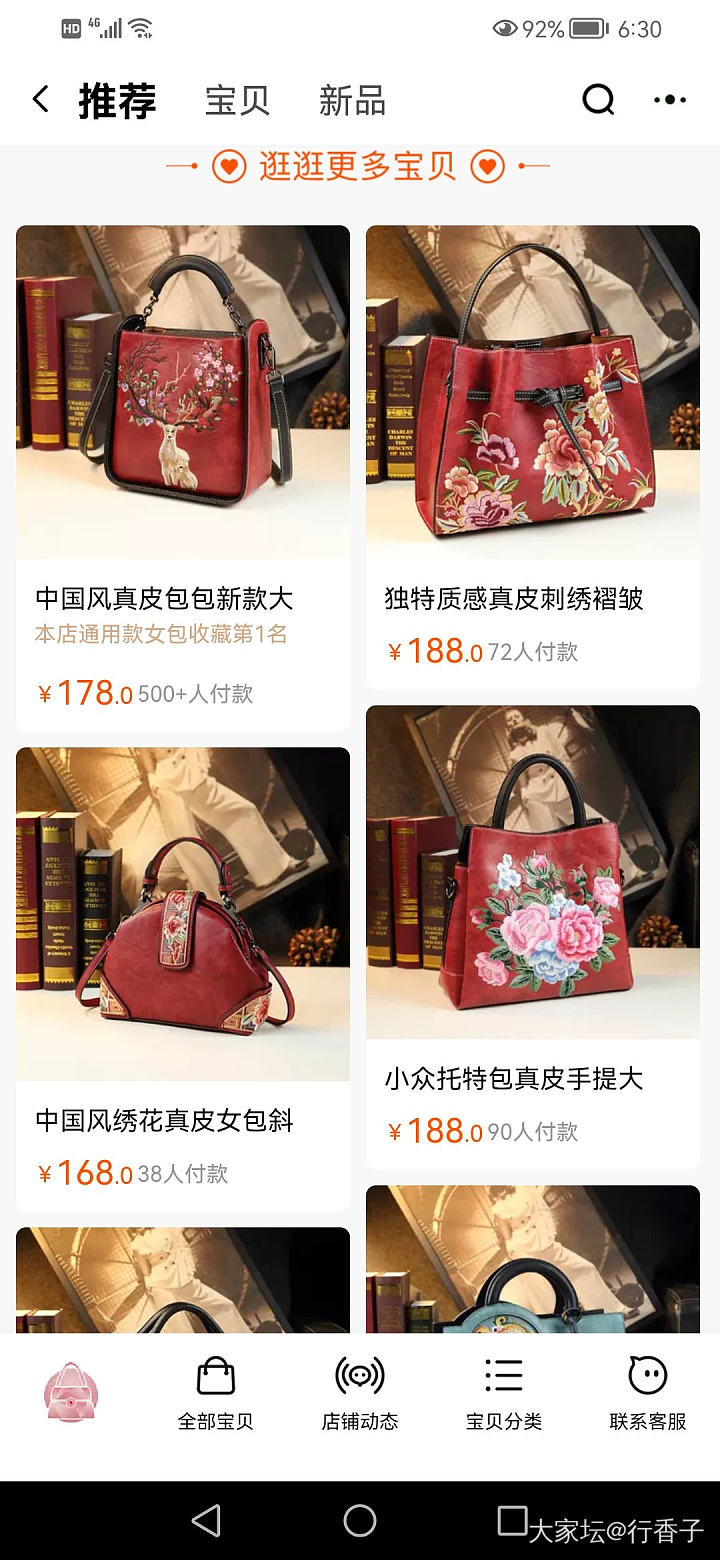Tap the system back triangle button

tap(206, 1521)
